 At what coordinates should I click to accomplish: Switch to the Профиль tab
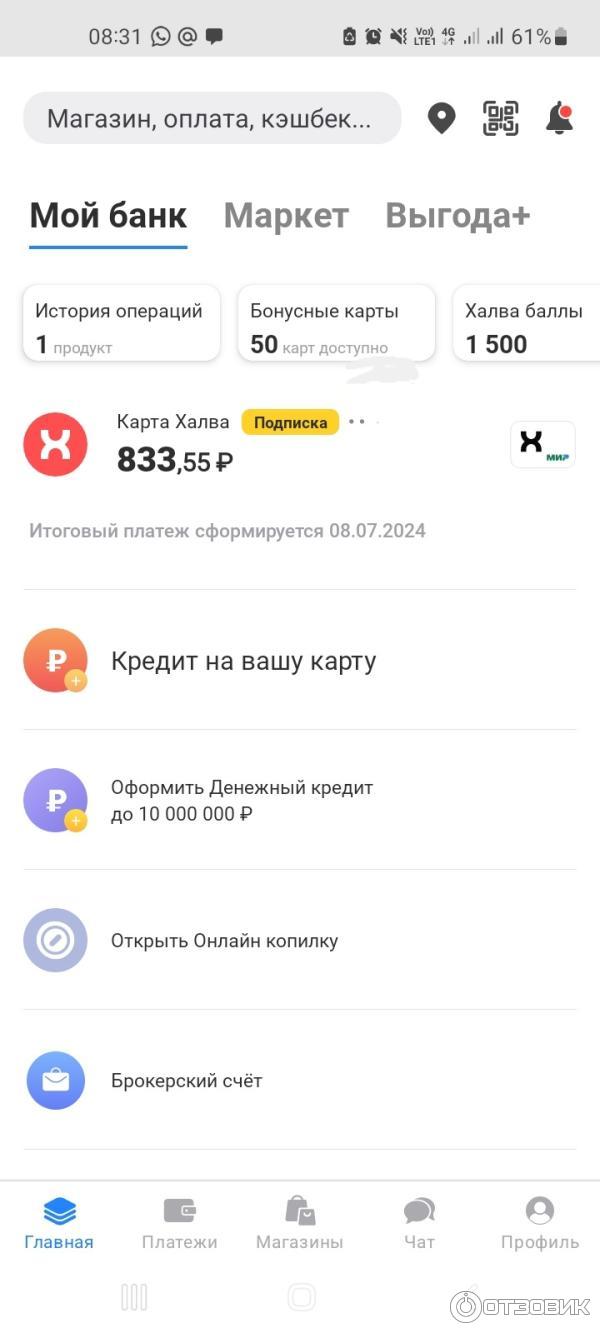539,1223
